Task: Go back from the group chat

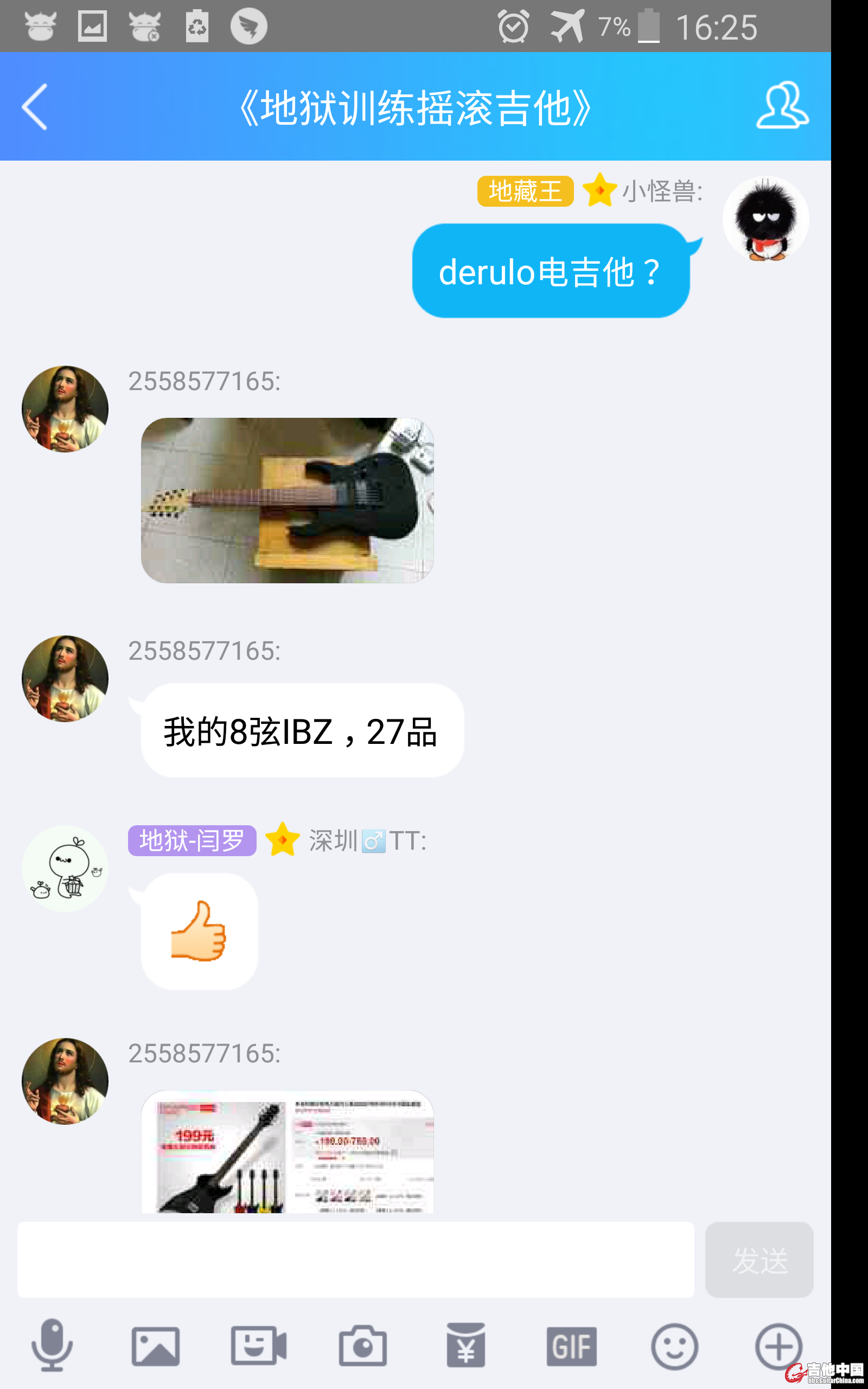Action: click(34, 107)
